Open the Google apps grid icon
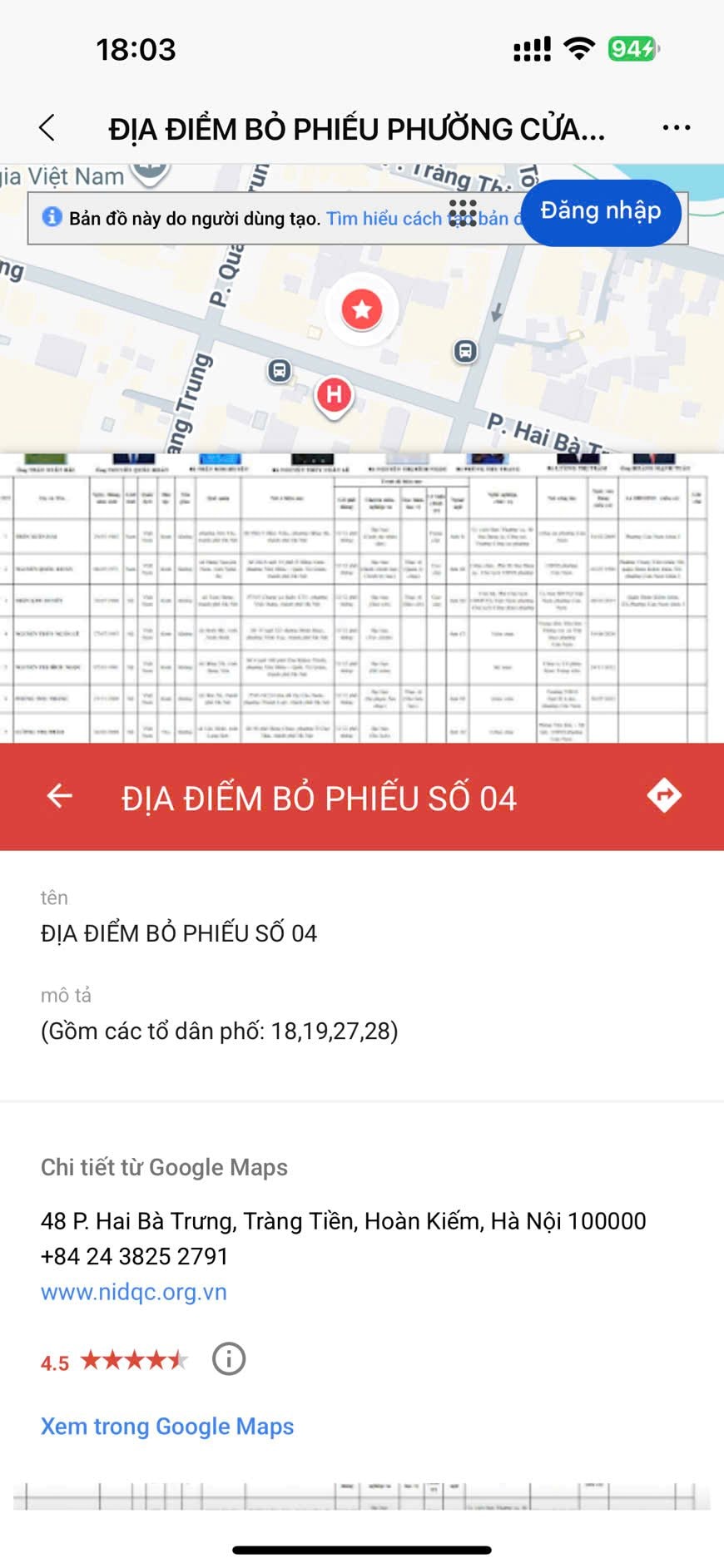 tap(463, 213)
